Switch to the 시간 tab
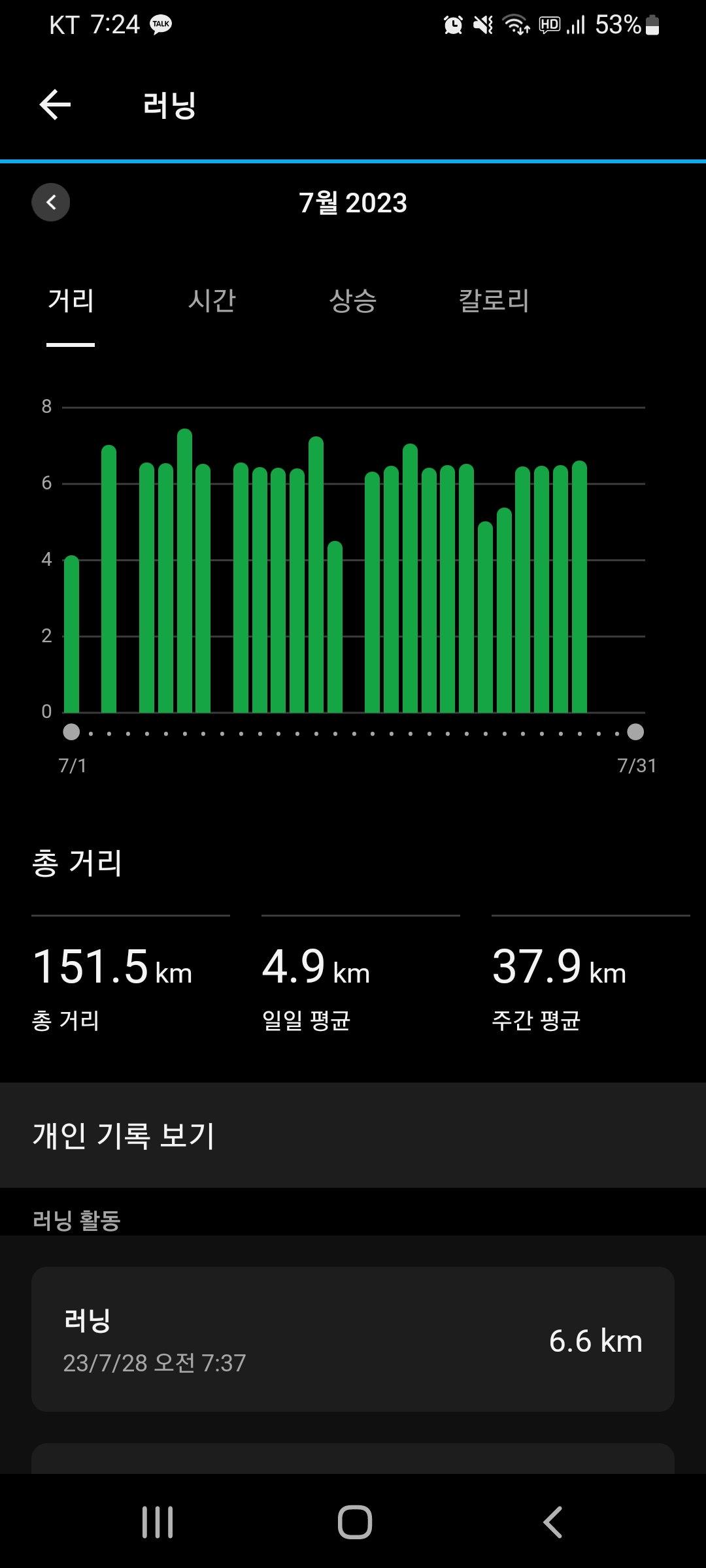The image size is (706, 1568). pos(211,301)
